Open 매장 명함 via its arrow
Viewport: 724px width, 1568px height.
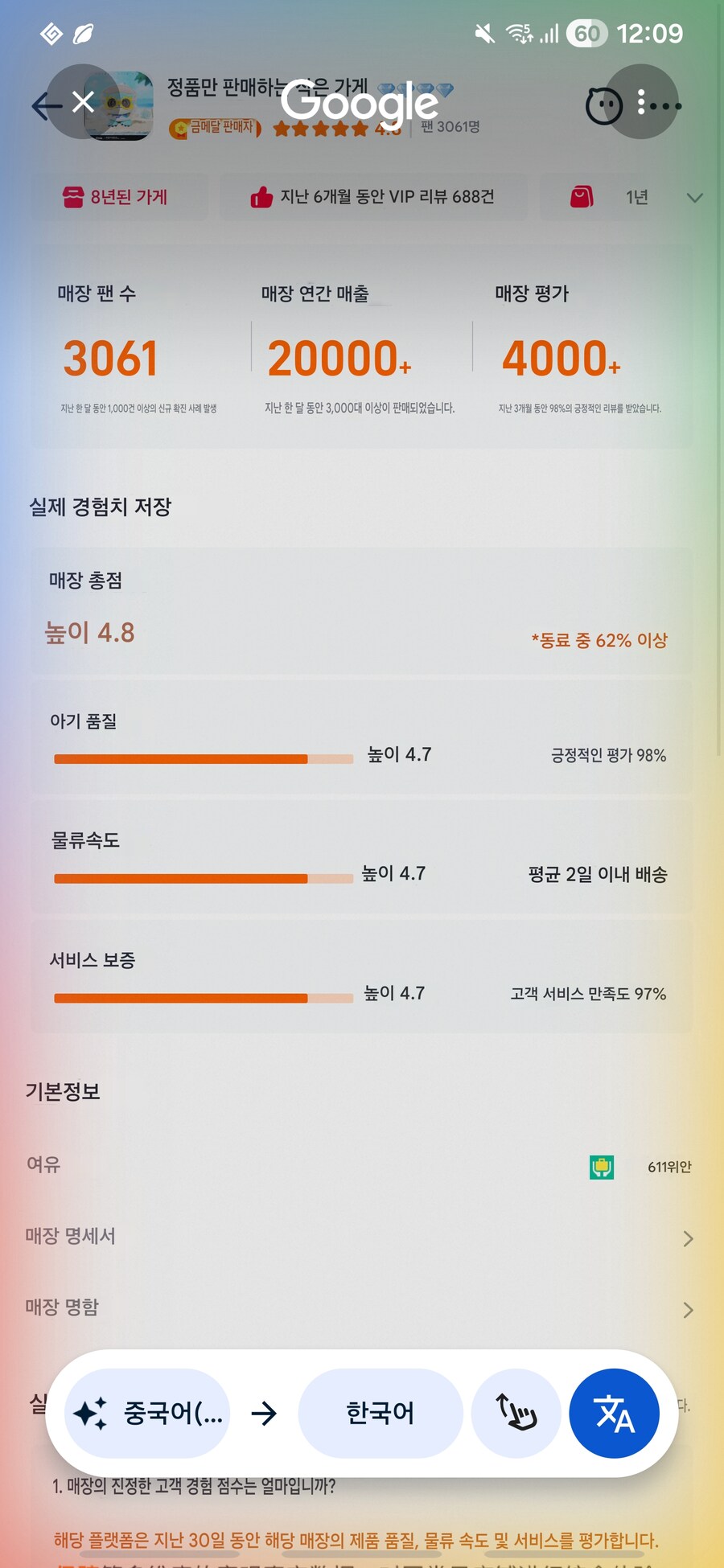pos(688,1309)
